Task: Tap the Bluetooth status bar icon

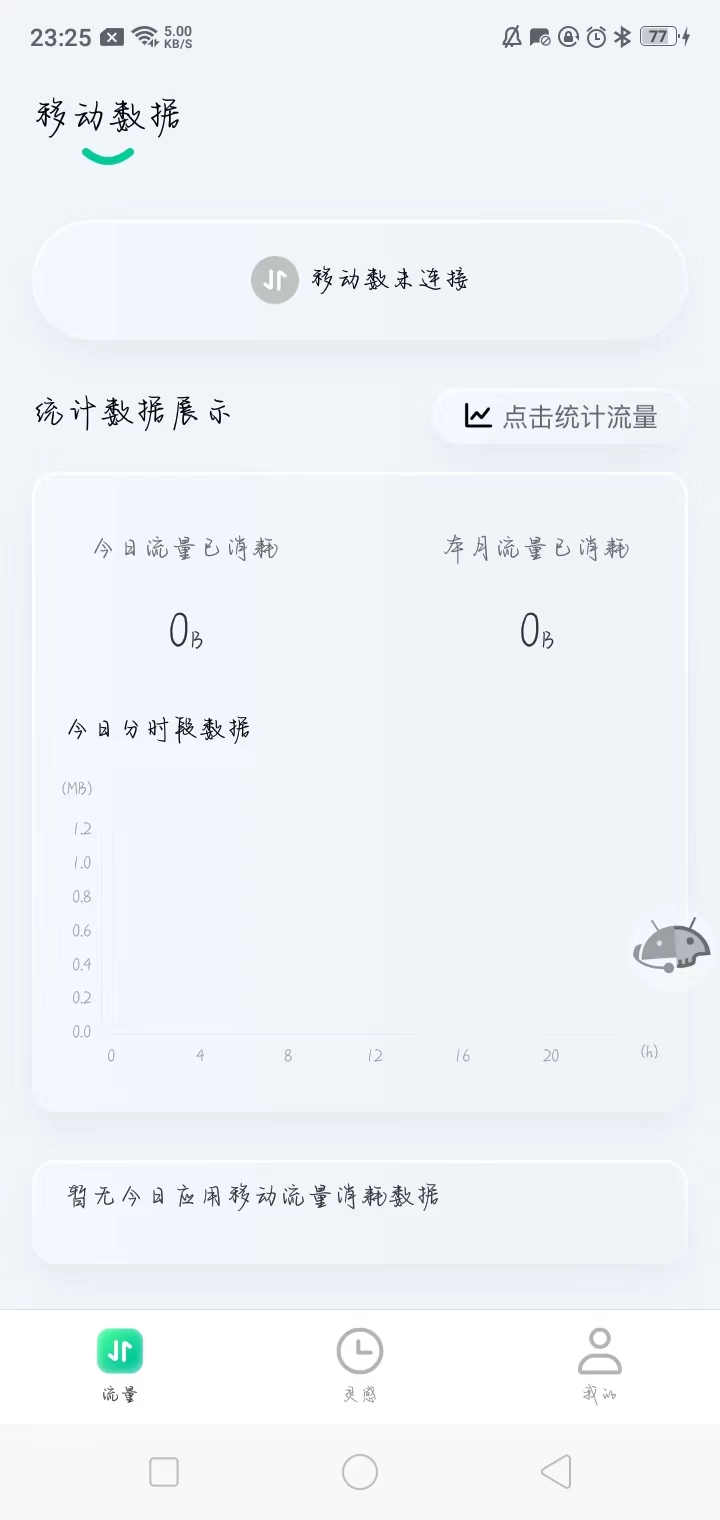Action: click(622, 37)
